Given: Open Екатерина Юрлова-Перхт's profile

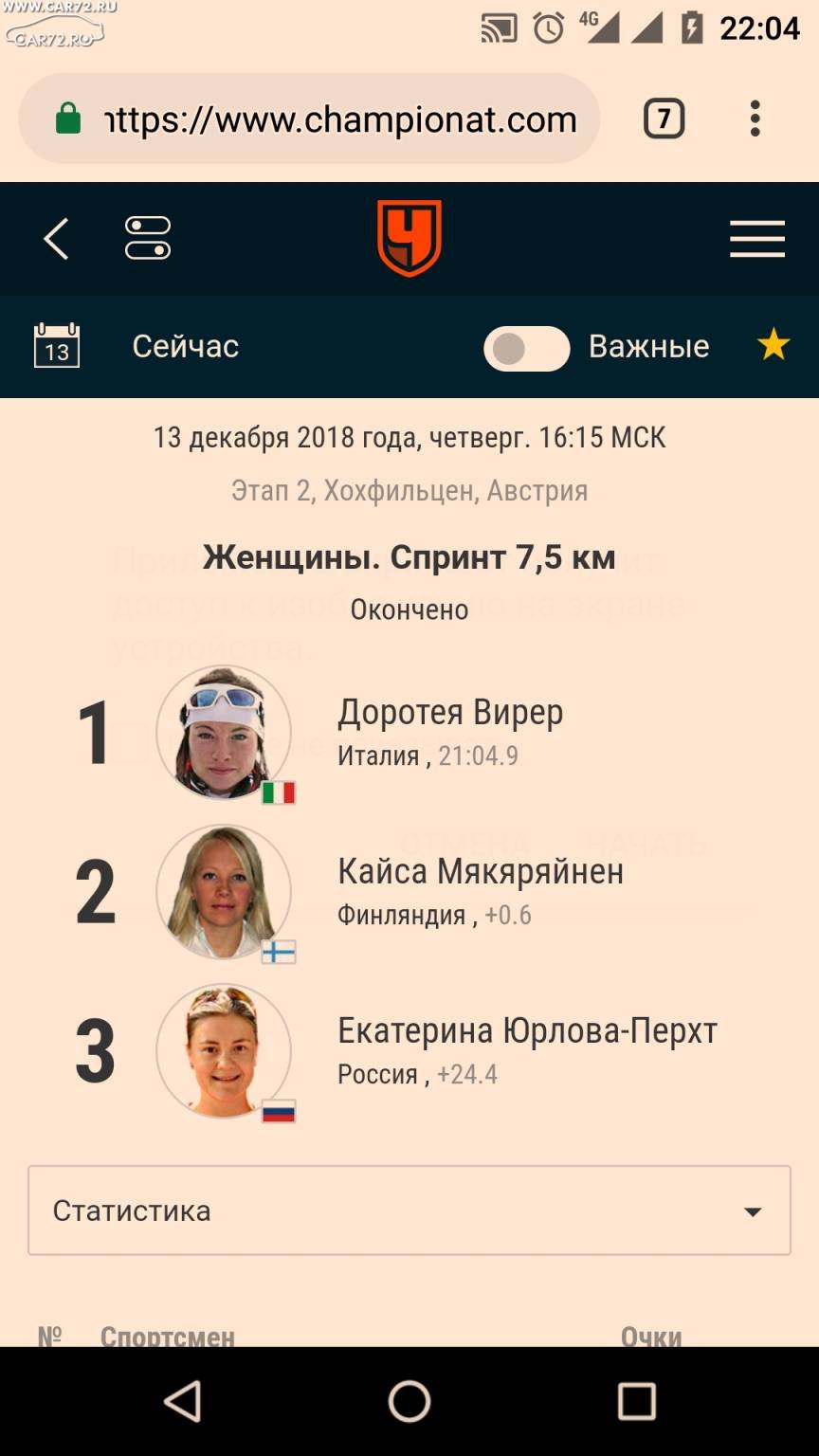Looking at the screenshot, I should pyautogui.click(x=527, y=1030).
